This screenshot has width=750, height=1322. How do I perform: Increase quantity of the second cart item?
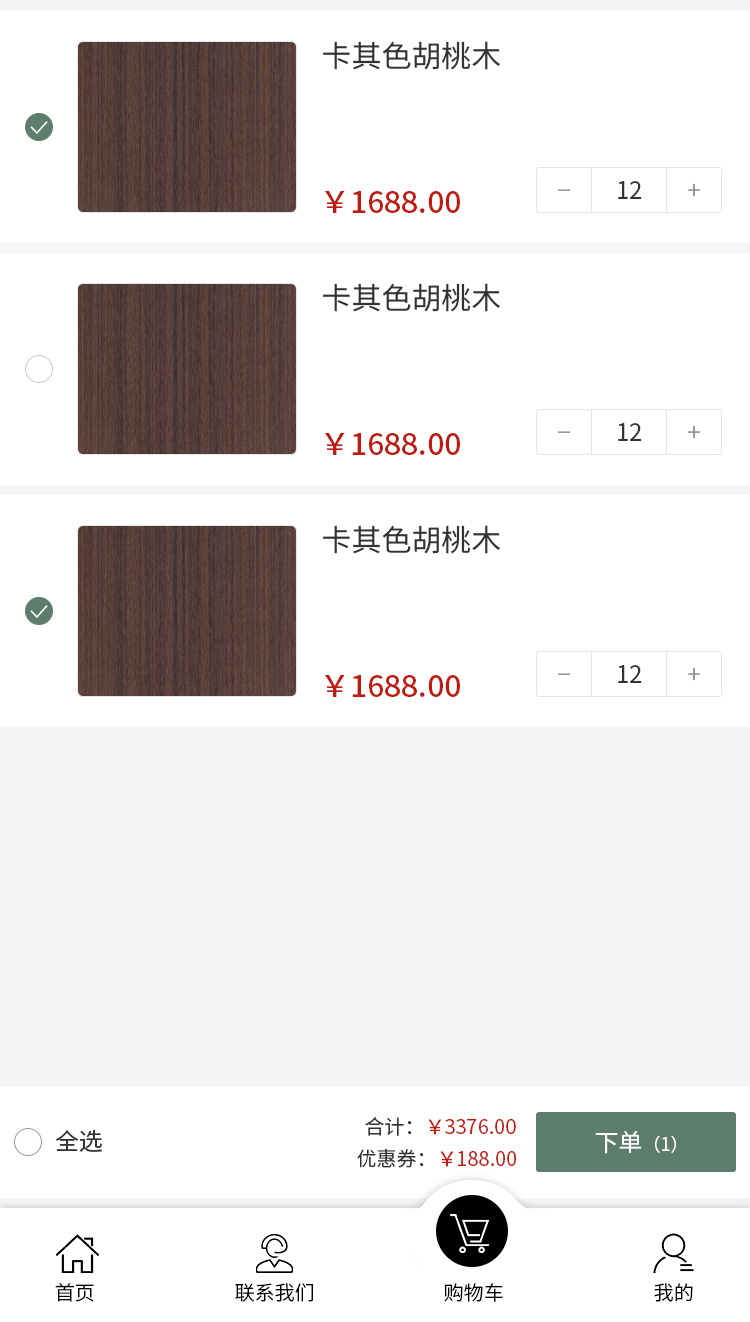[x=694, y=432]
